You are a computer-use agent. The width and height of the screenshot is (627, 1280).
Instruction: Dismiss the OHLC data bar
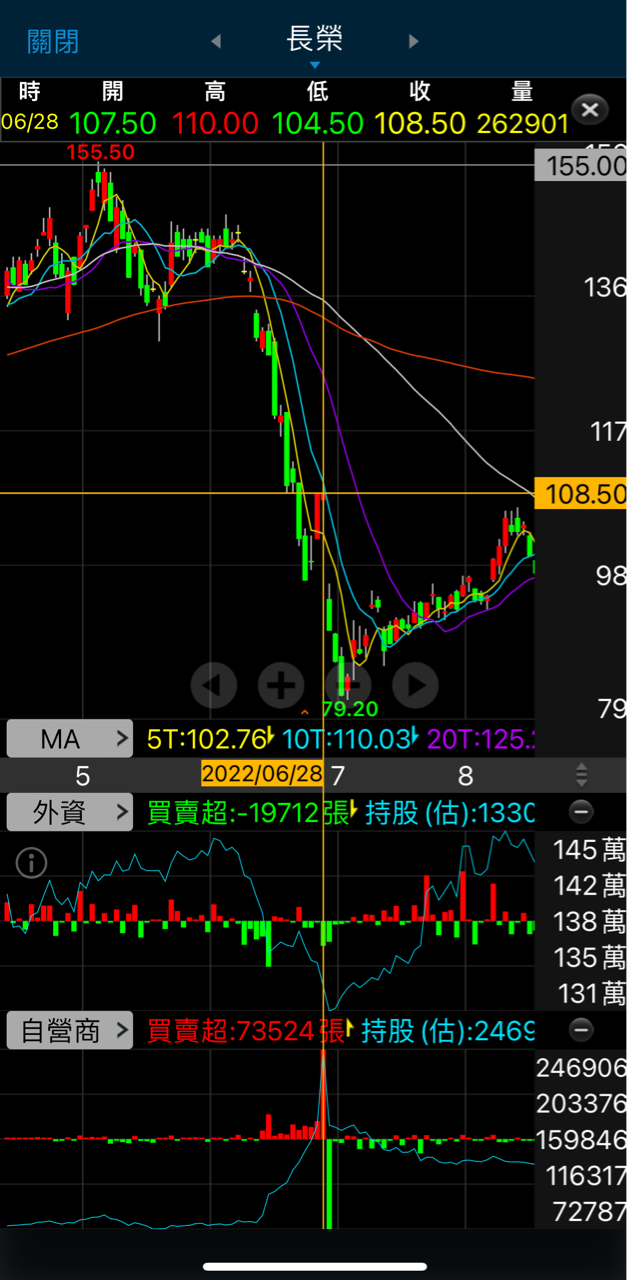[590, 109]
